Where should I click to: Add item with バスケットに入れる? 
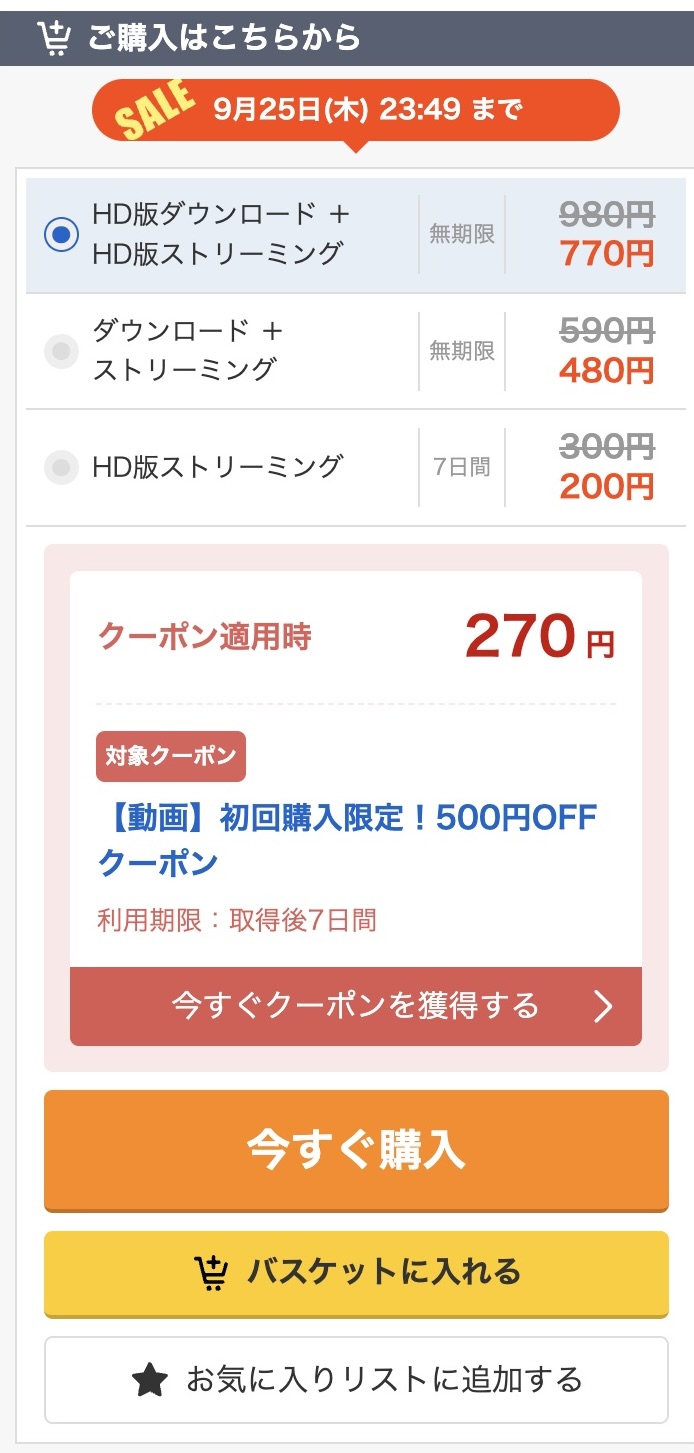[355, 1273]
